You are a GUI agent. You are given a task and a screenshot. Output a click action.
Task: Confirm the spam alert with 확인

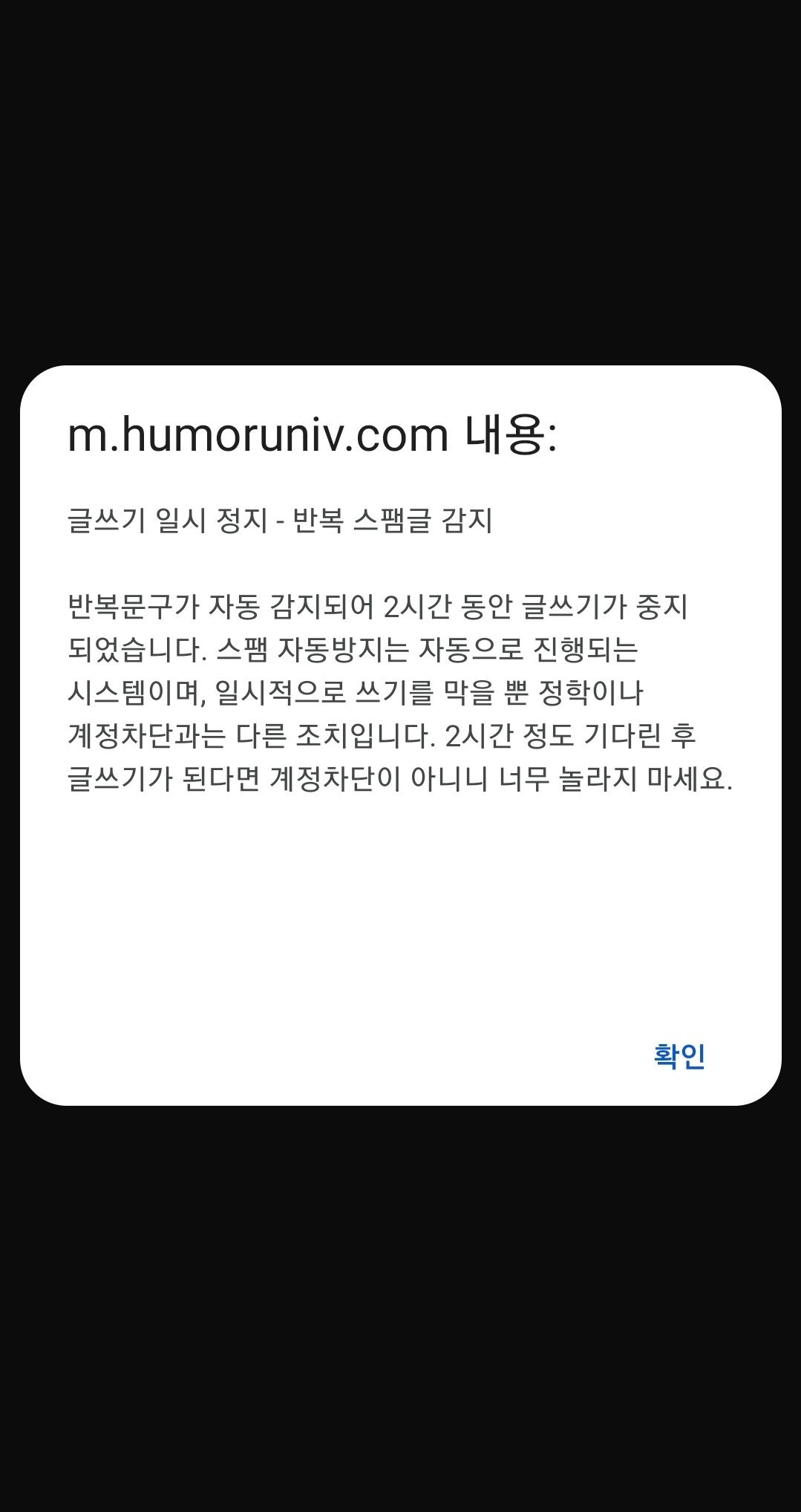coord(679,1055)
